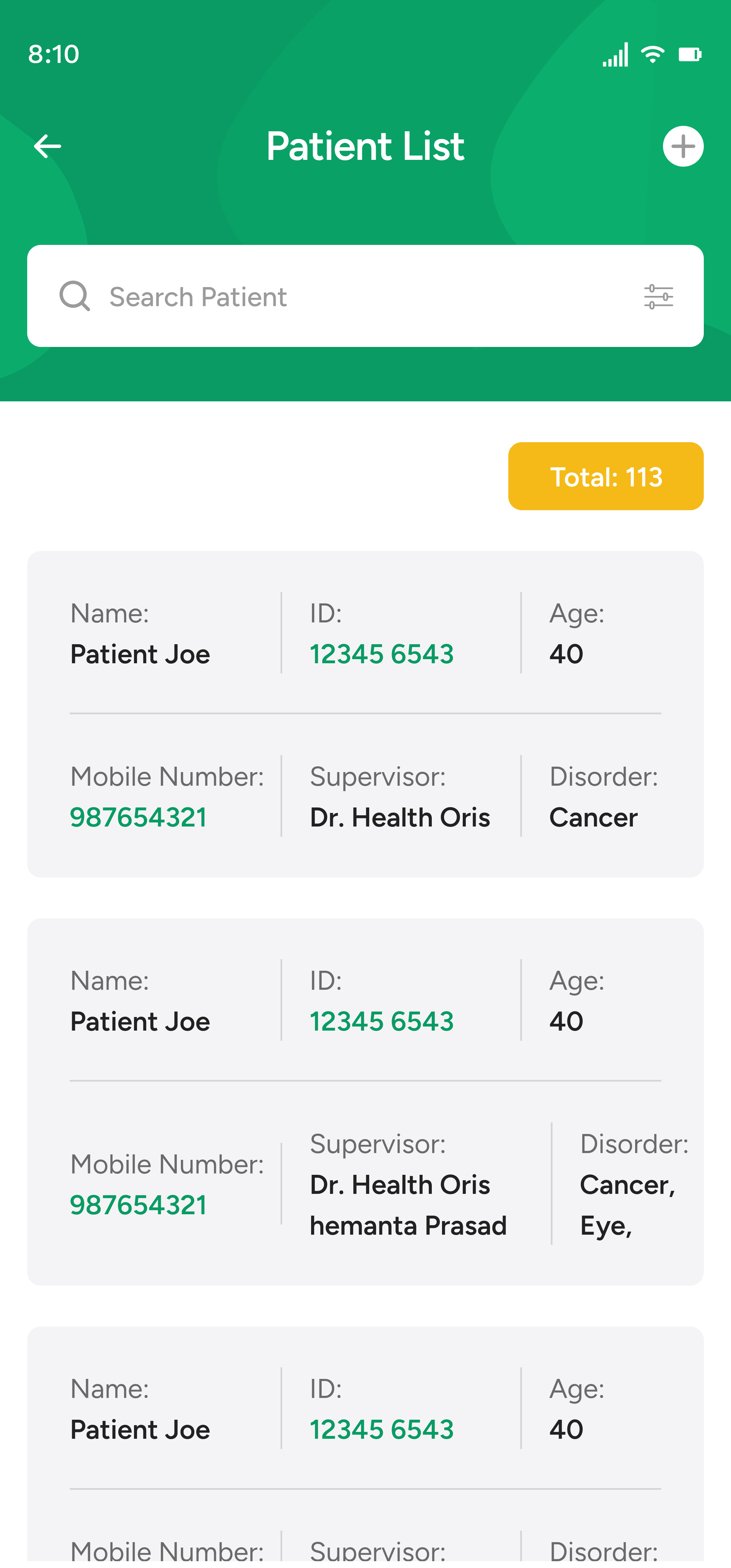Open patient ID 12345 6543 on first card
731x1568 pixels.
[x=381, y=654]
